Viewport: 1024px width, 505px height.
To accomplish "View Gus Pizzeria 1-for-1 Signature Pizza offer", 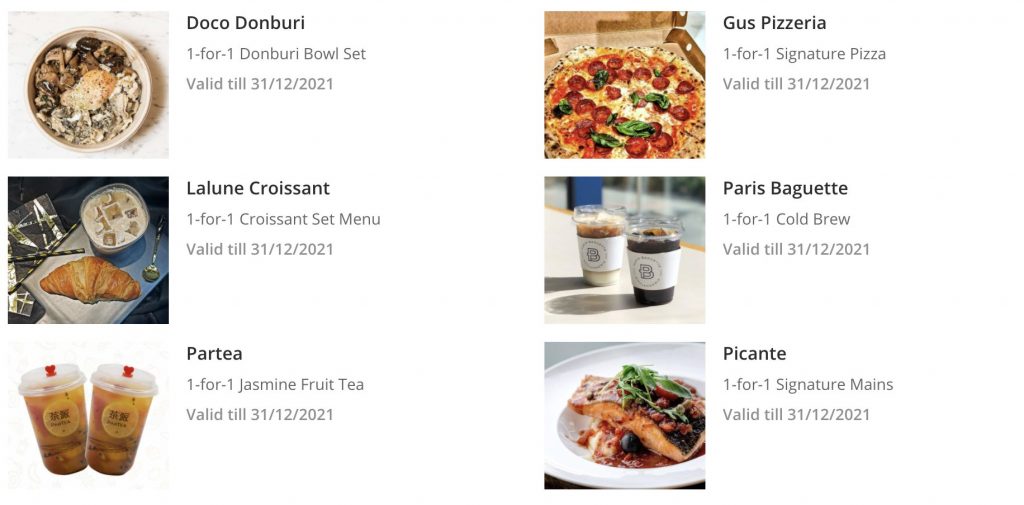I will tap(774, 23).
